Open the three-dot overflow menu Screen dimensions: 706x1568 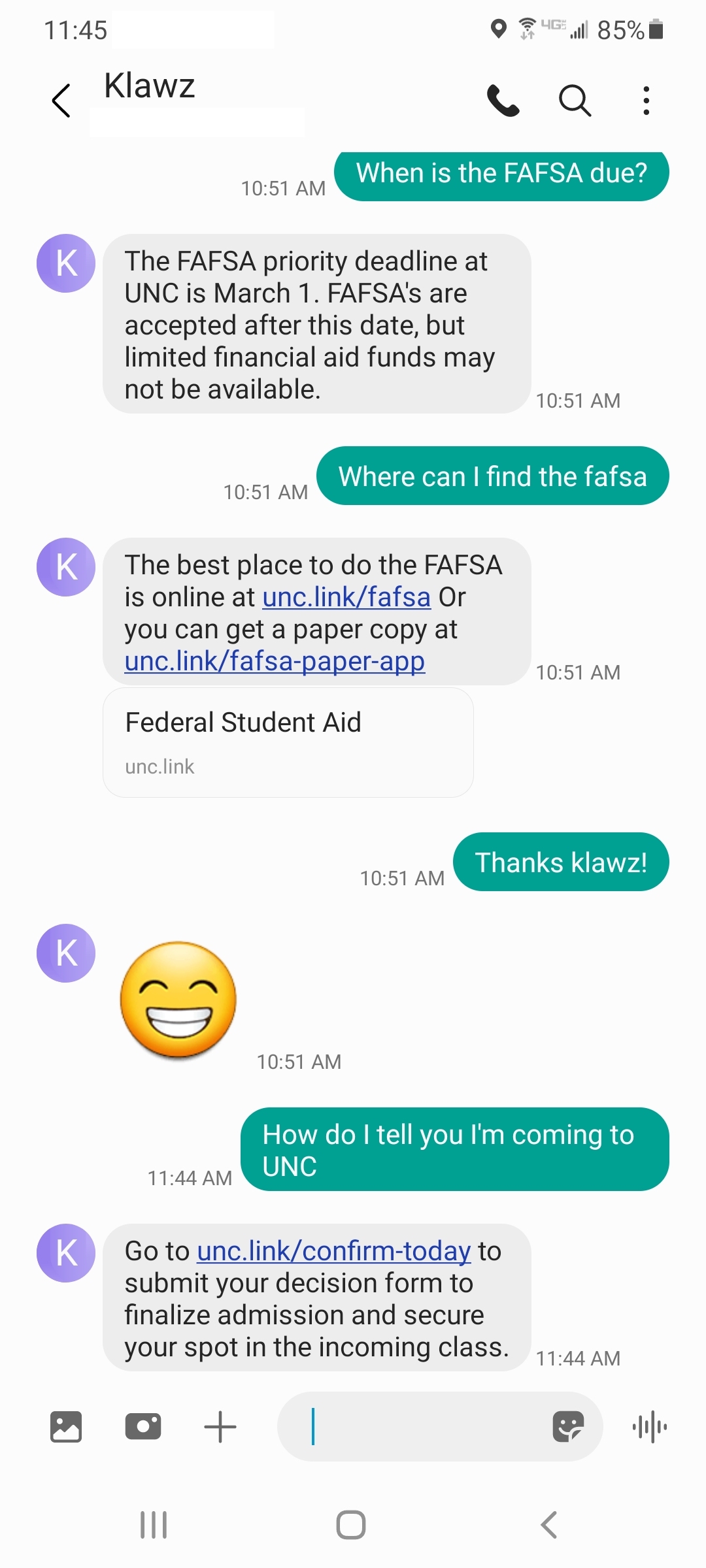pyautogui.click(x=646, y=101)
